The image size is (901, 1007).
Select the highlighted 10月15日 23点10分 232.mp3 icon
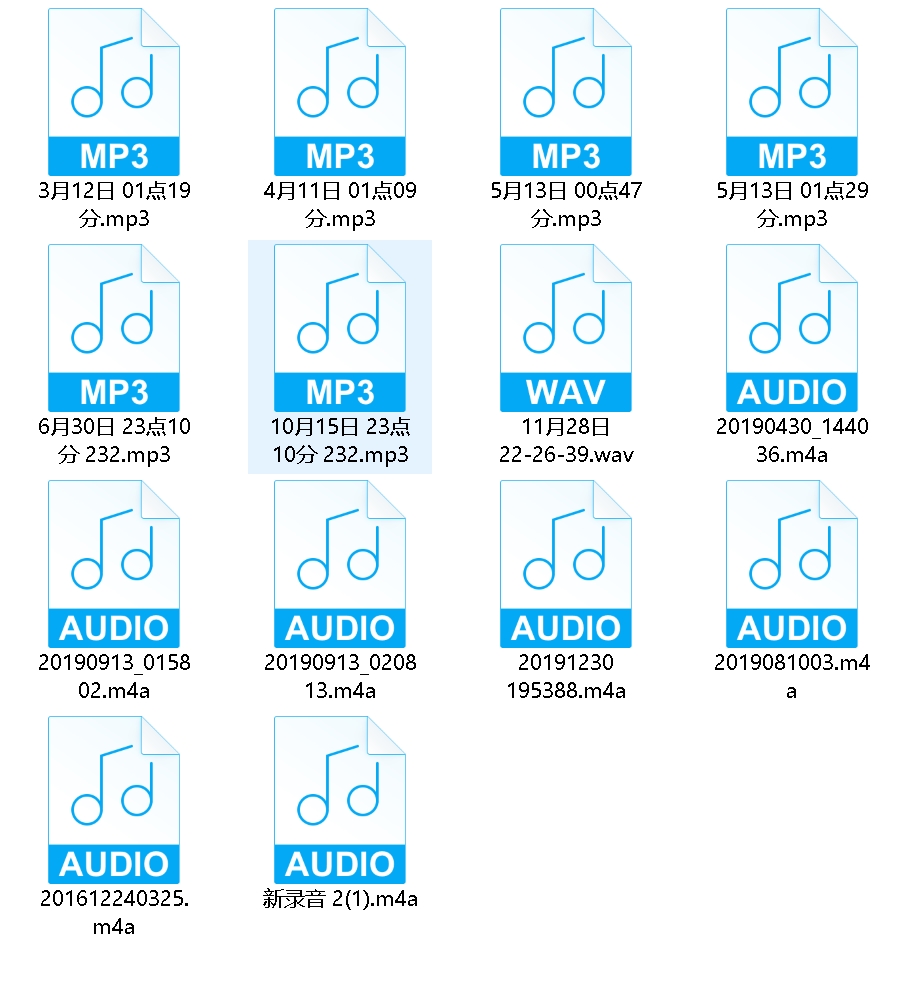pyautogui.click(x=339, y=327)
